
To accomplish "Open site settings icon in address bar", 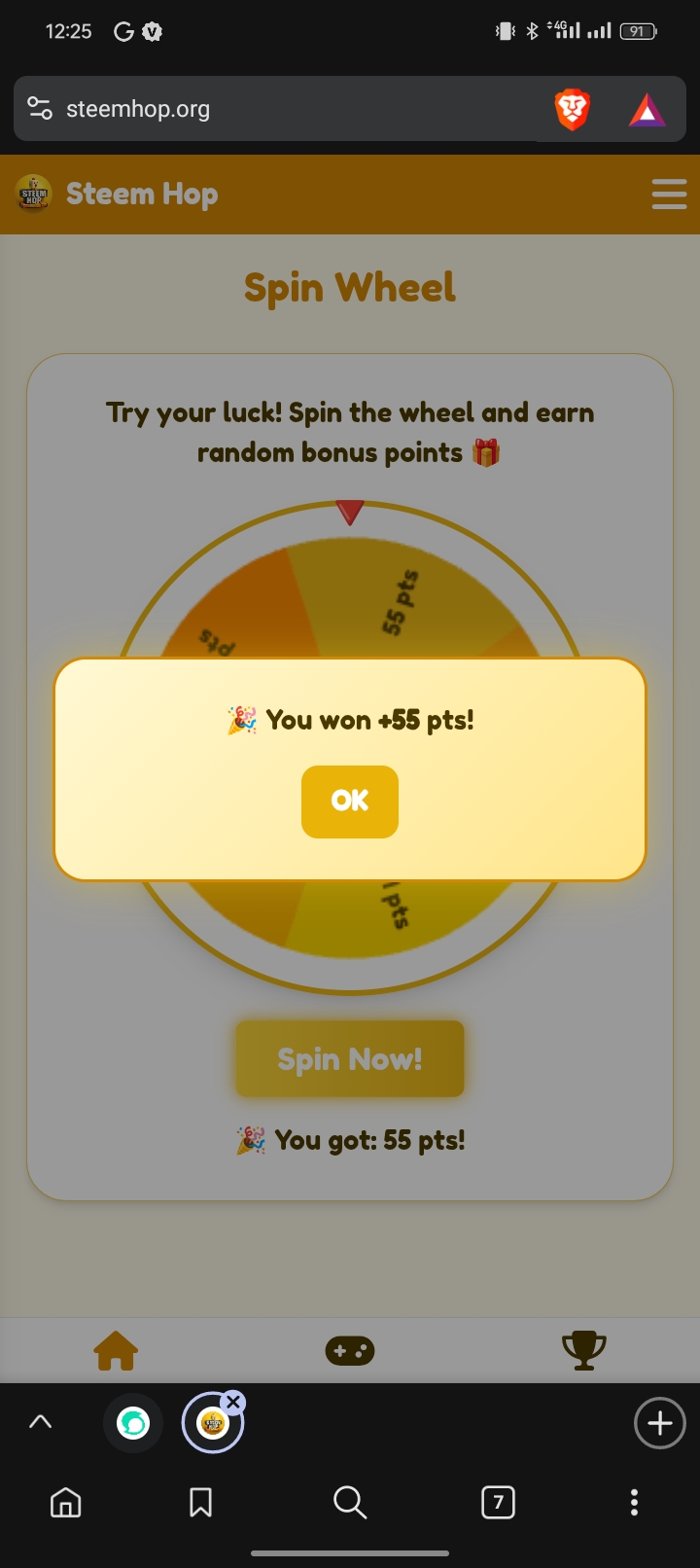I will coord(40,108).
